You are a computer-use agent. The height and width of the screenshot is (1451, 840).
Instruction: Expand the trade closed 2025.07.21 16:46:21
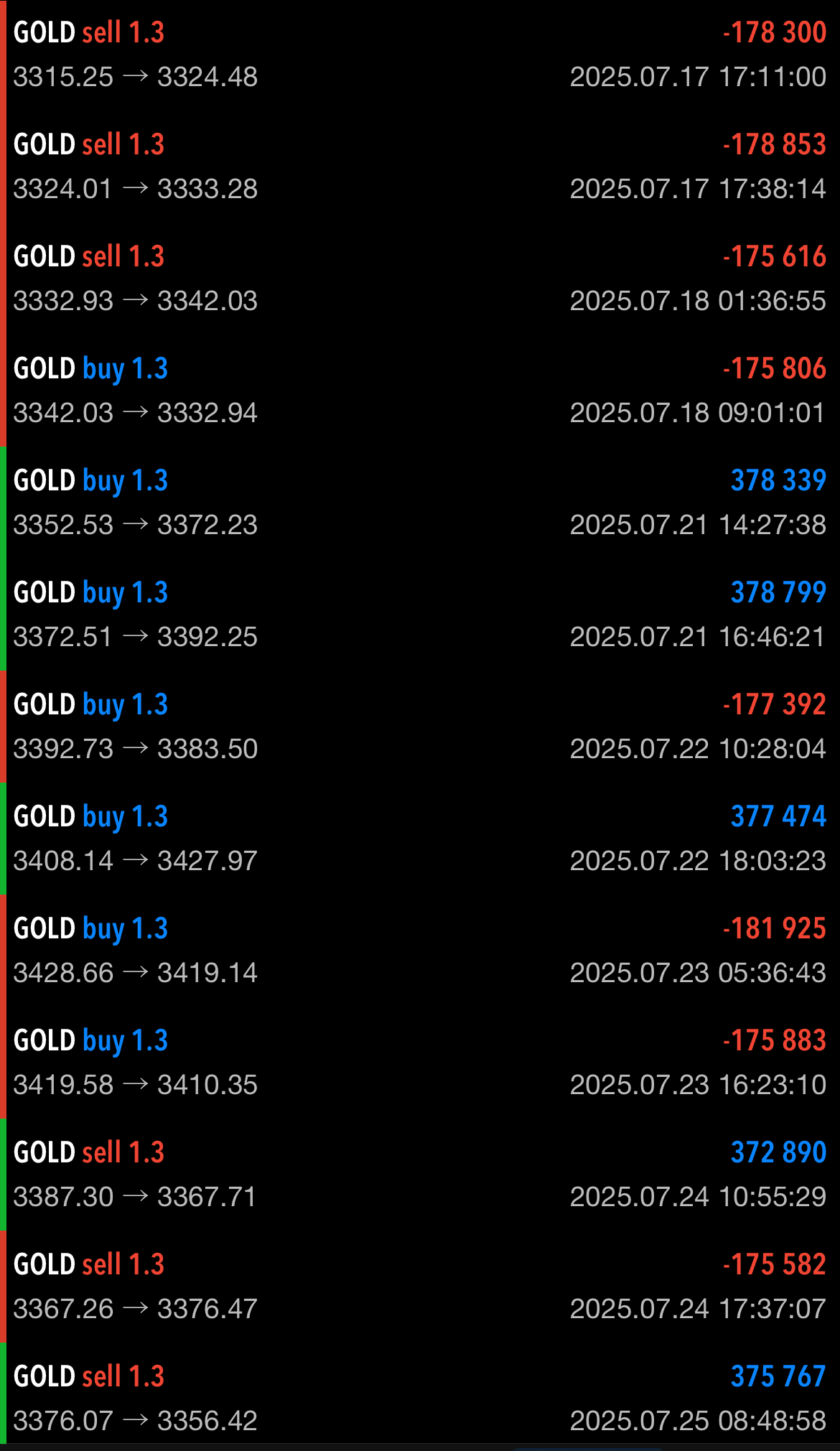pyautogui.click(x=420, y=615)
